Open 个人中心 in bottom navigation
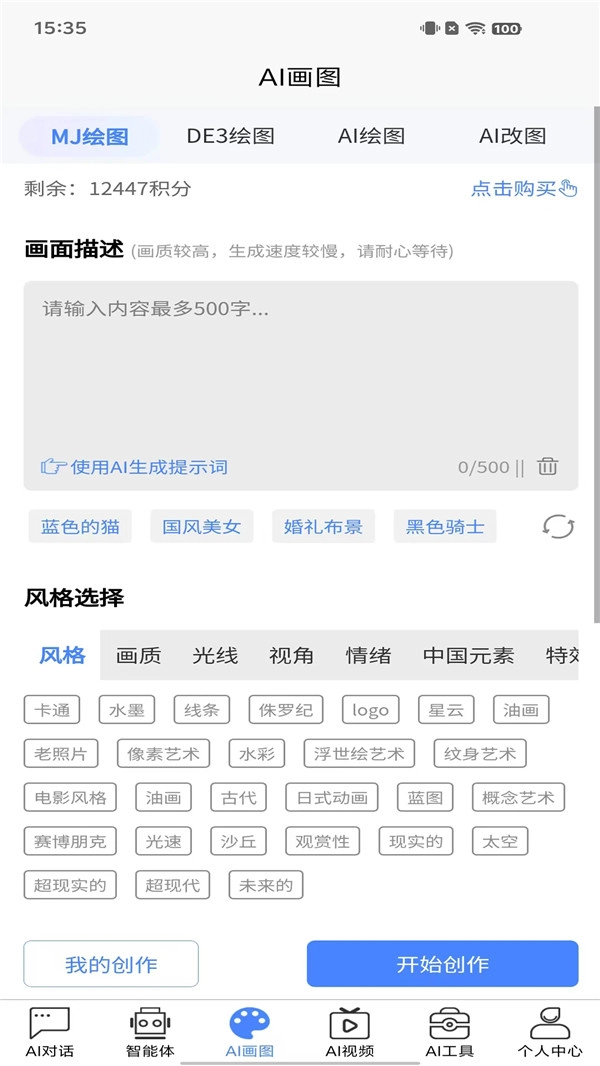Viewport: 600px width, 1066px height. tap(550, 1033)
